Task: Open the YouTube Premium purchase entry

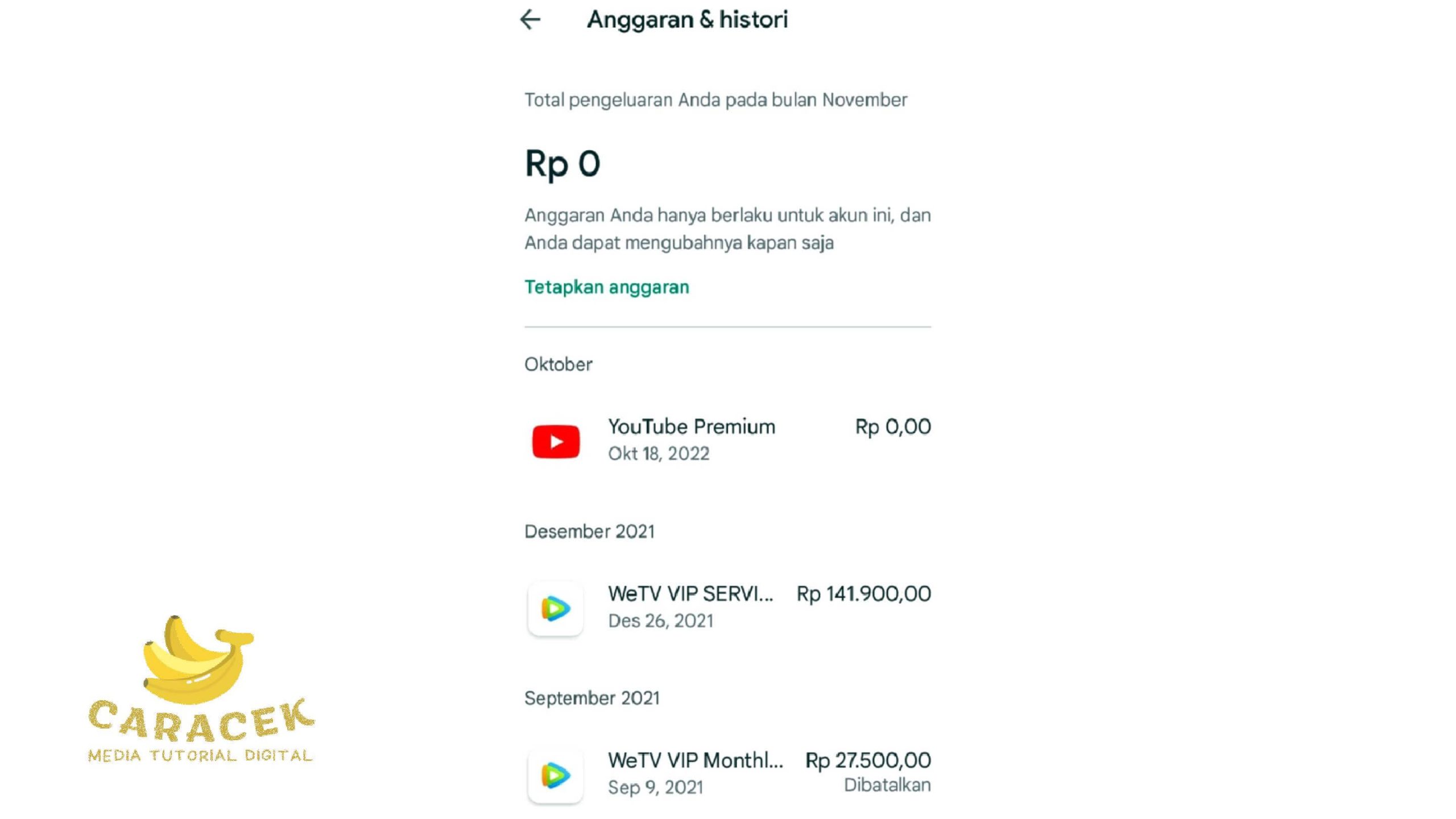Action: pyautogui.click(x=727, y=440)
